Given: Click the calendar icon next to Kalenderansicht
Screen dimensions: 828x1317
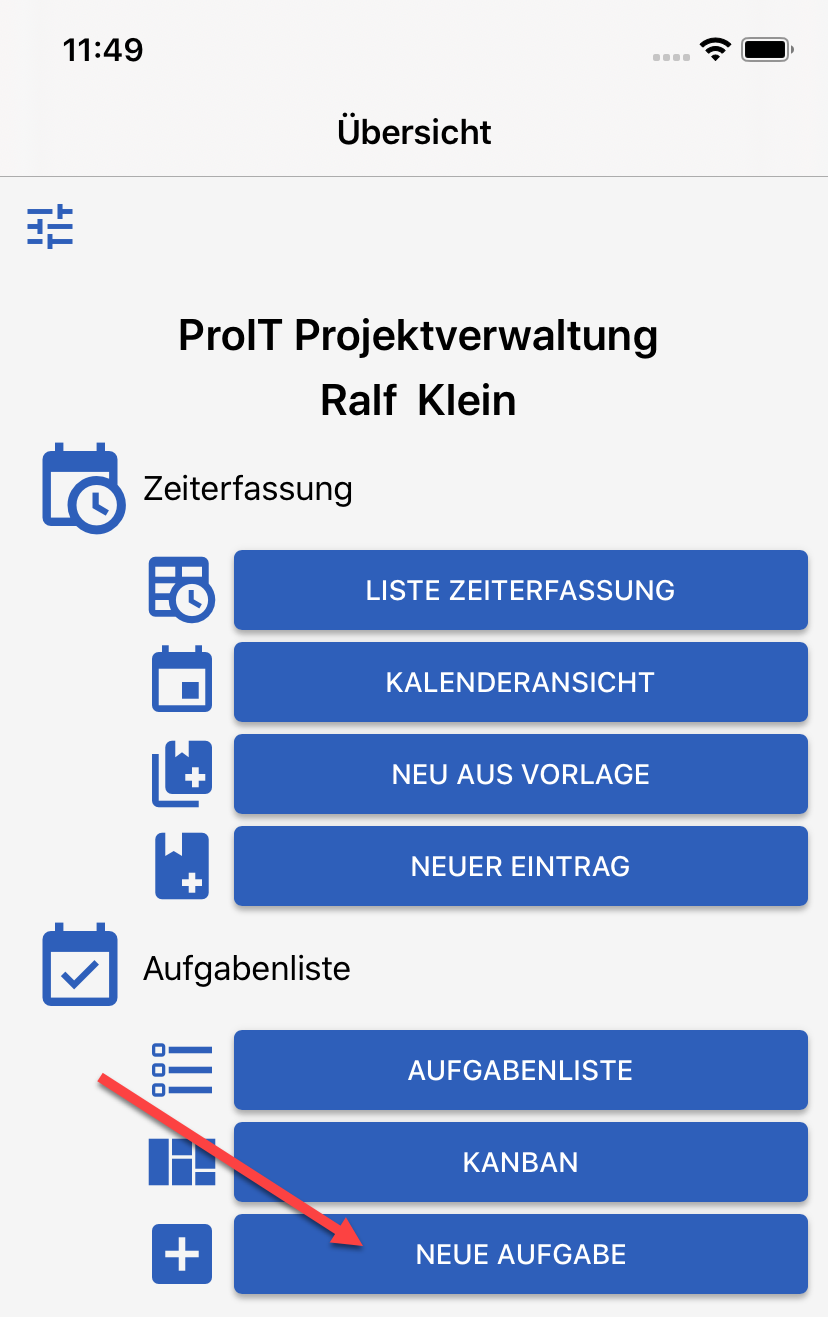Looking at the screenshot, I should (x=181, y=682).
